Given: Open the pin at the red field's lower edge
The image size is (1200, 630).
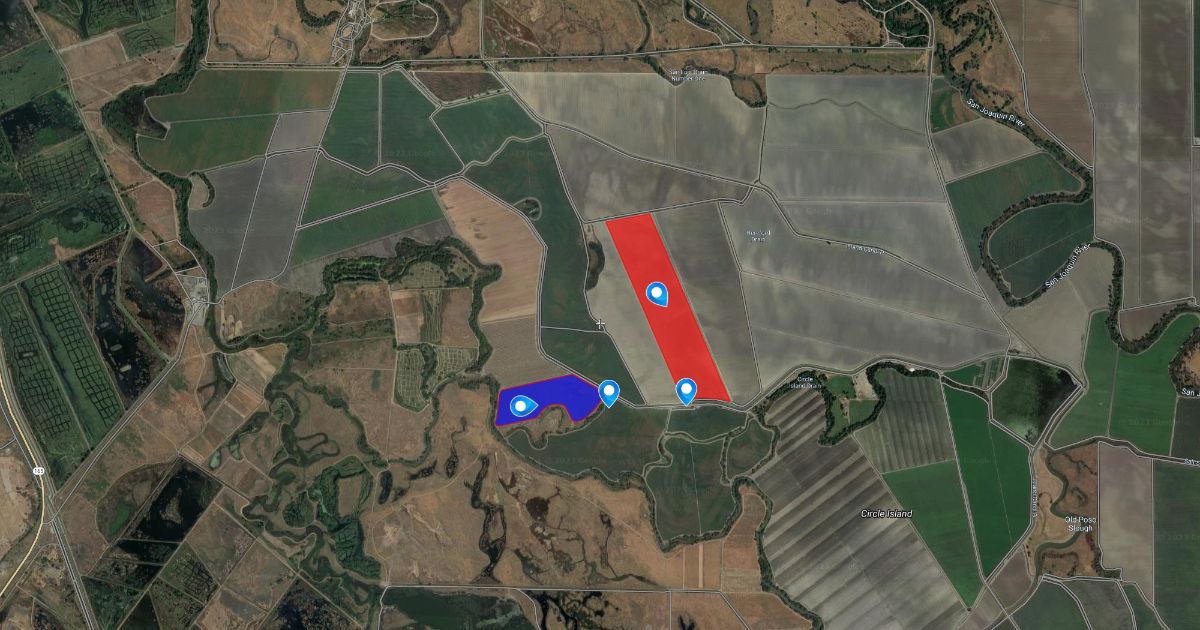Looking at the screenshot, I should 686,390.
